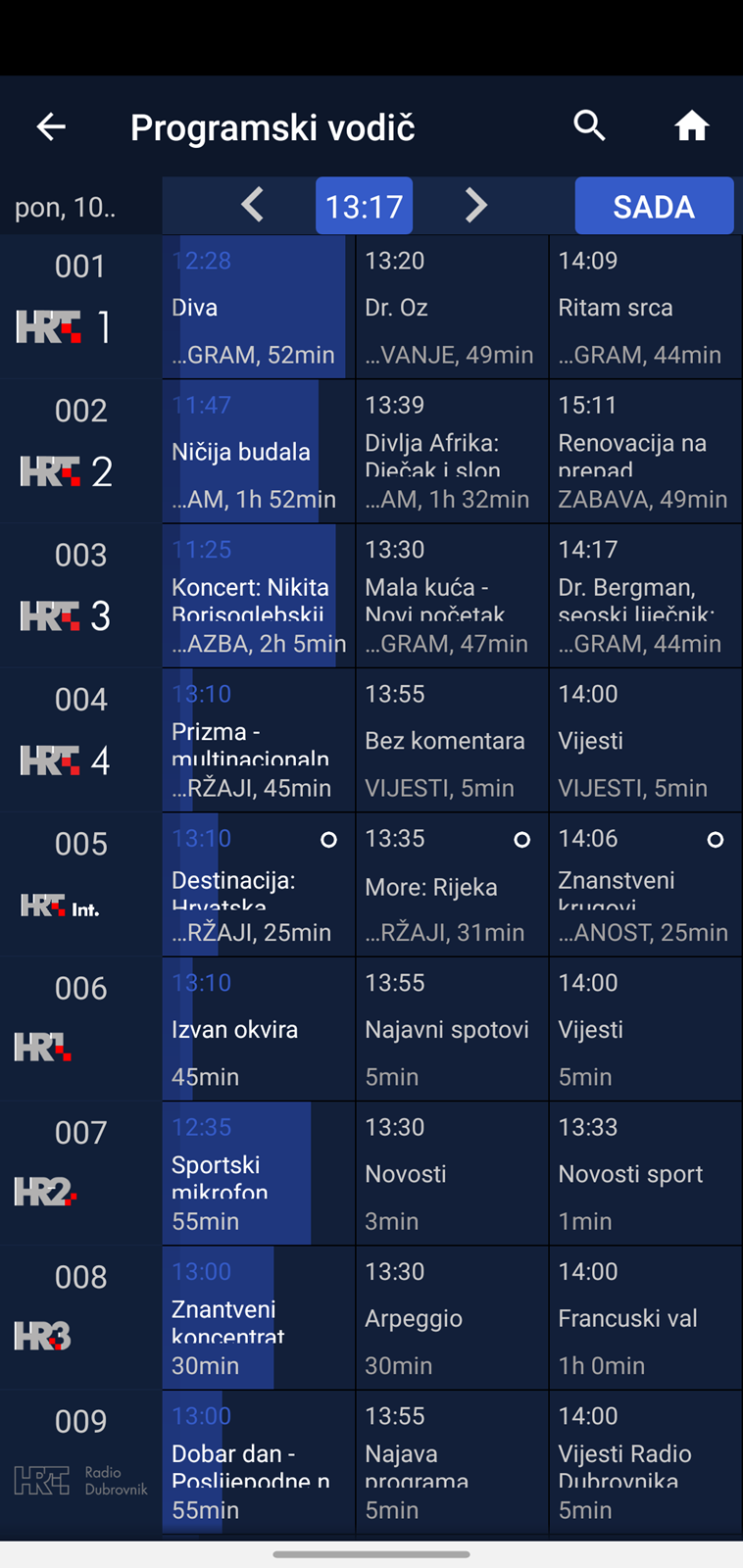Shift the guide to an earlier time

pos(252,206)
